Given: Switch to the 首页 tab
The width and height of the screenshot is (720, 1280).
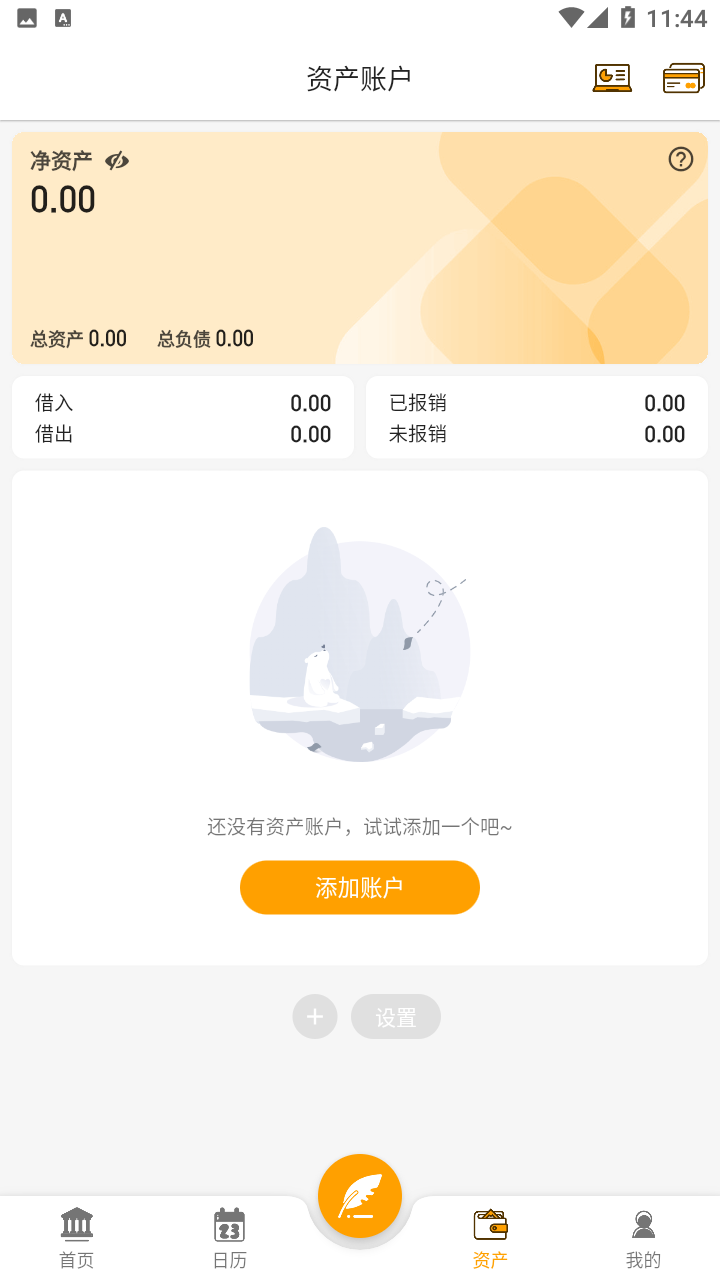Looking at the screenshot, I should pos(77,1237).
